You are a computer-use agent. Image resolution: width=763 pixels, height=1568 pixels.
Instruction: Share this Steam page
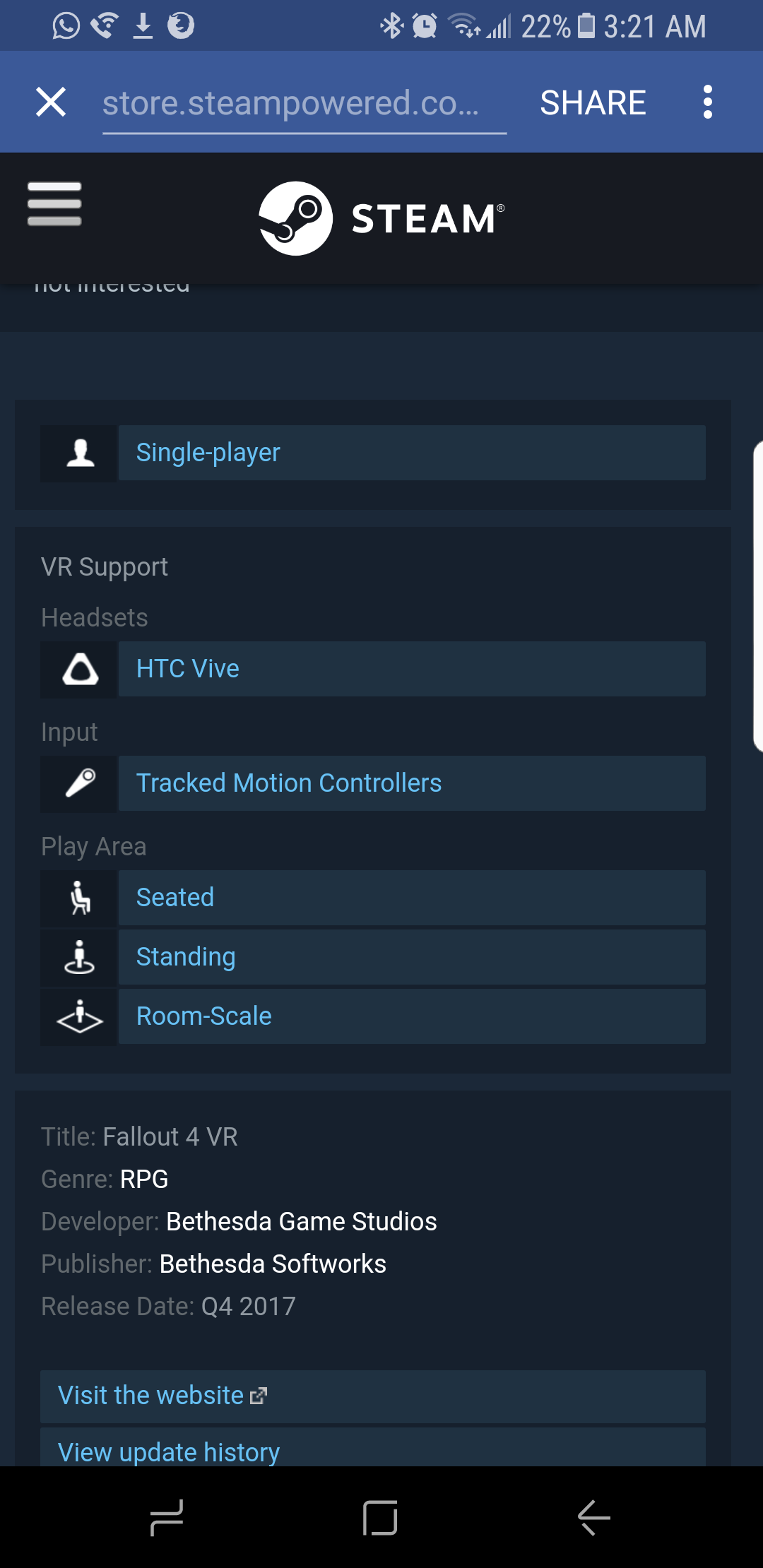click(x=593, y=103)
